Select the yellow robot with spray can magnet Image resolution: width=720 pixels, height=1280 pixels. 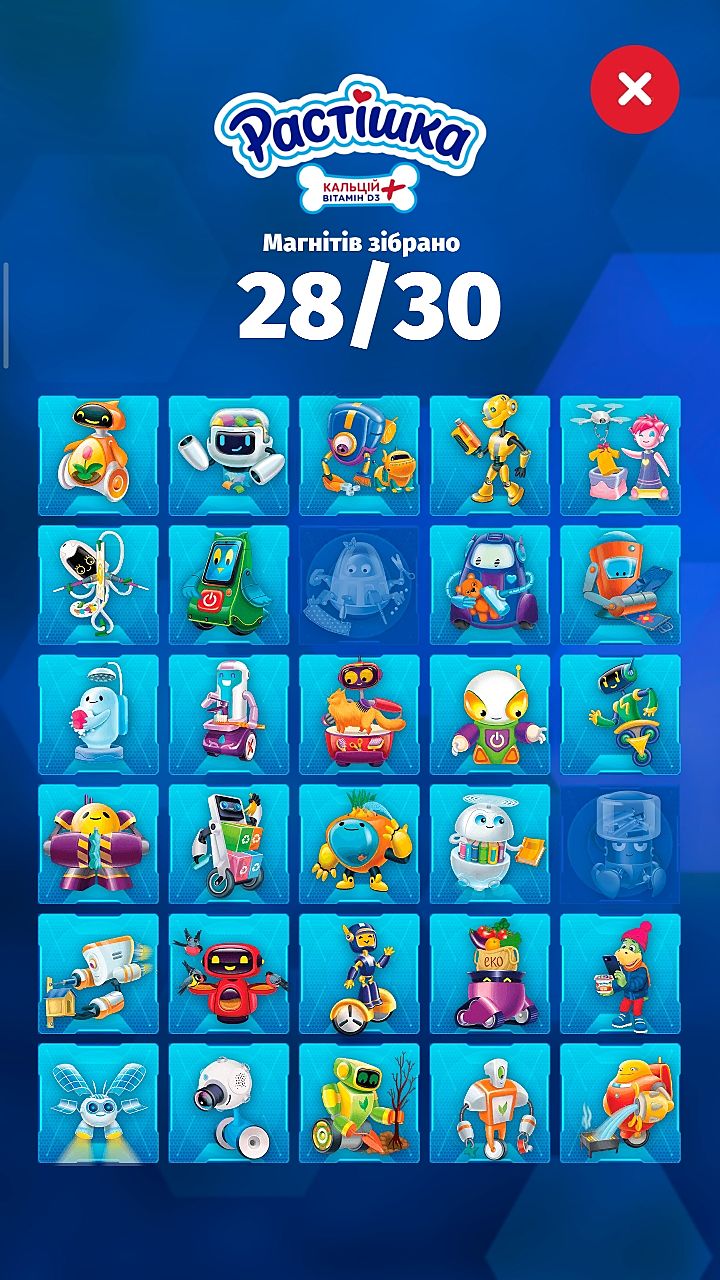coord(490,456)
